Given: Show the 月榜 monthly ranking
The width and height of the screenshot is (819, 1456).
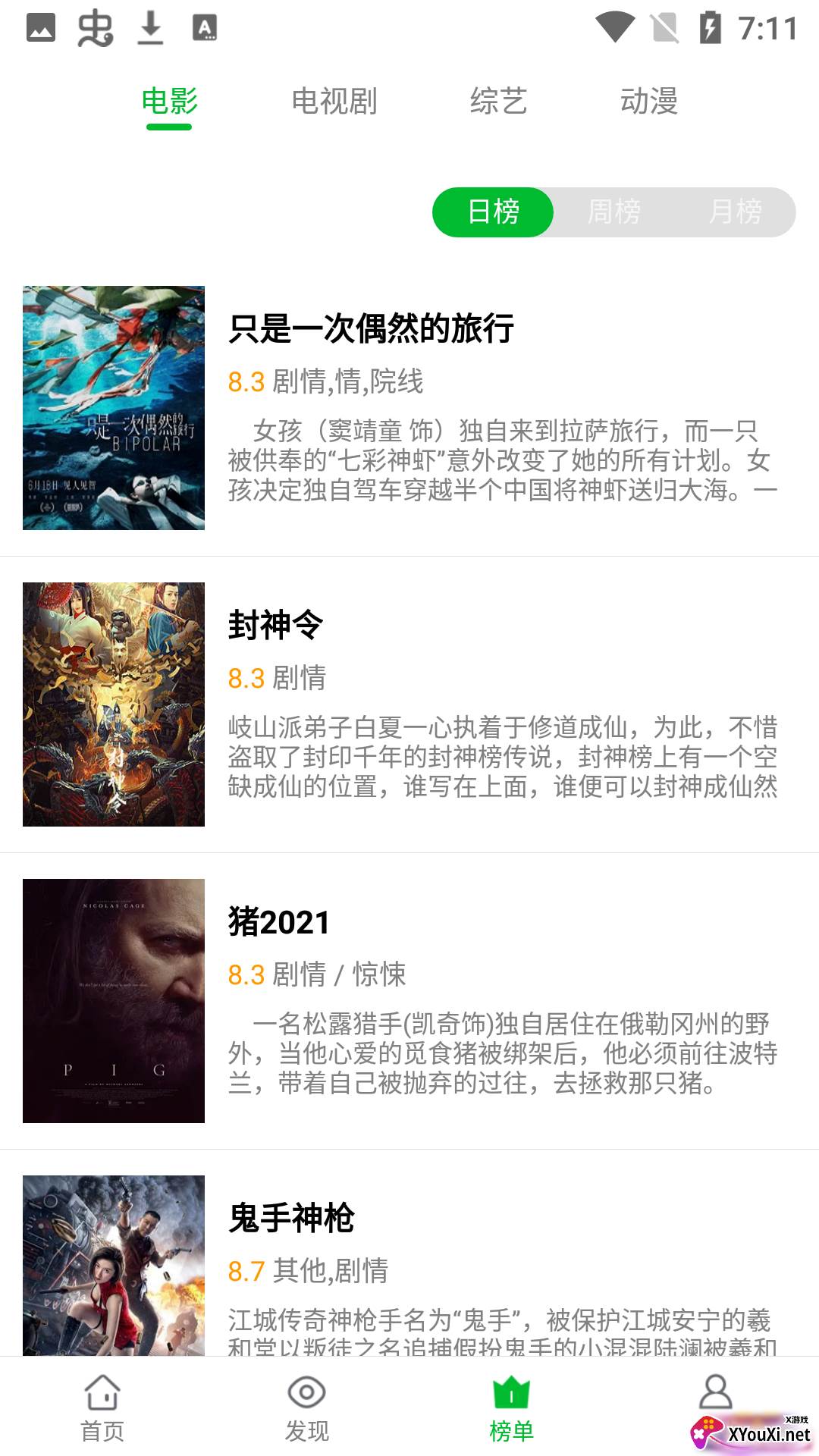Looking at the screenshot, I should coord(735,212).
